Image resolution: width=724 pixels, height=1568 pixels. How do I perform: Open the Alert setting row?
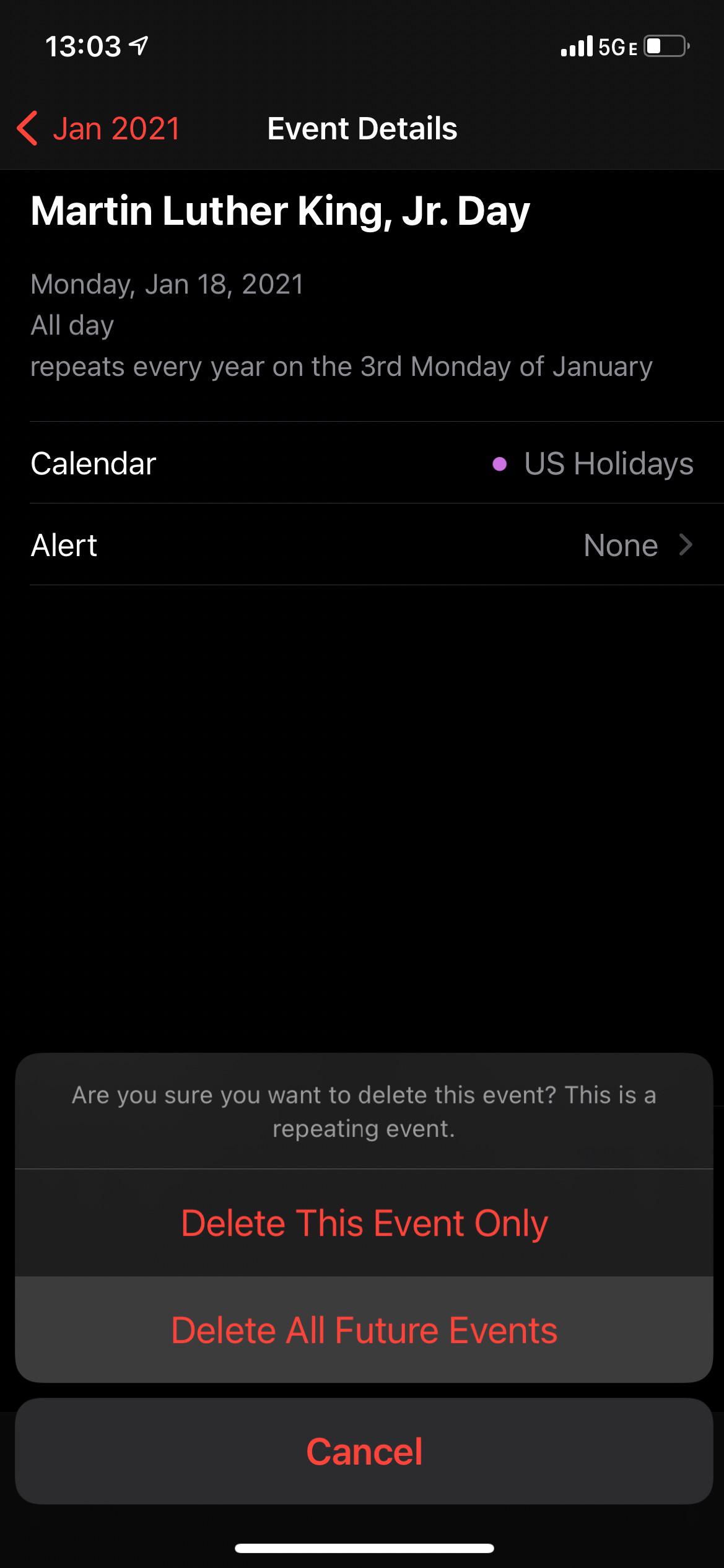pos(362,545)
